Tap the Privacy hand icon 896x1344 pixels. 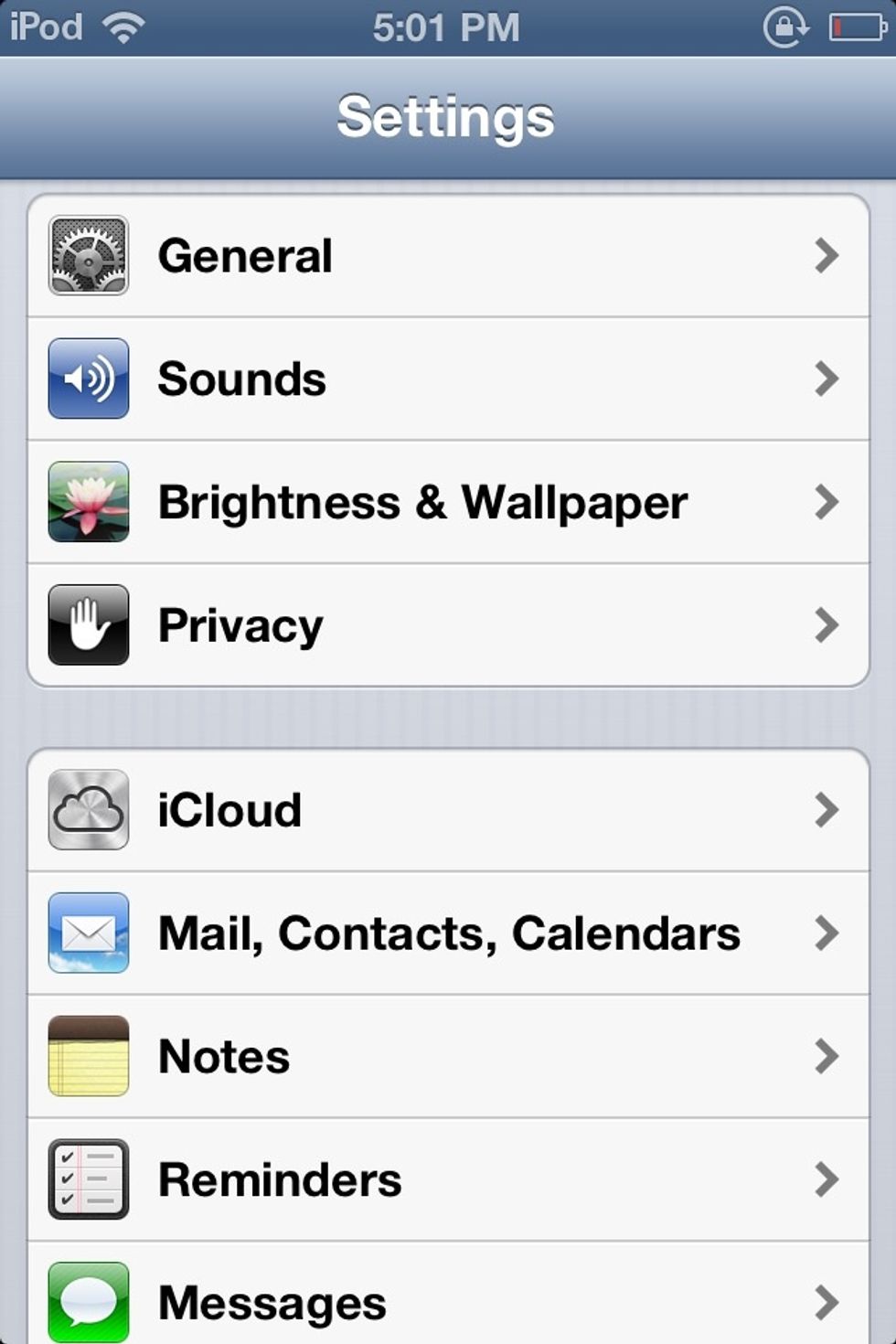[x=88, y=624]
